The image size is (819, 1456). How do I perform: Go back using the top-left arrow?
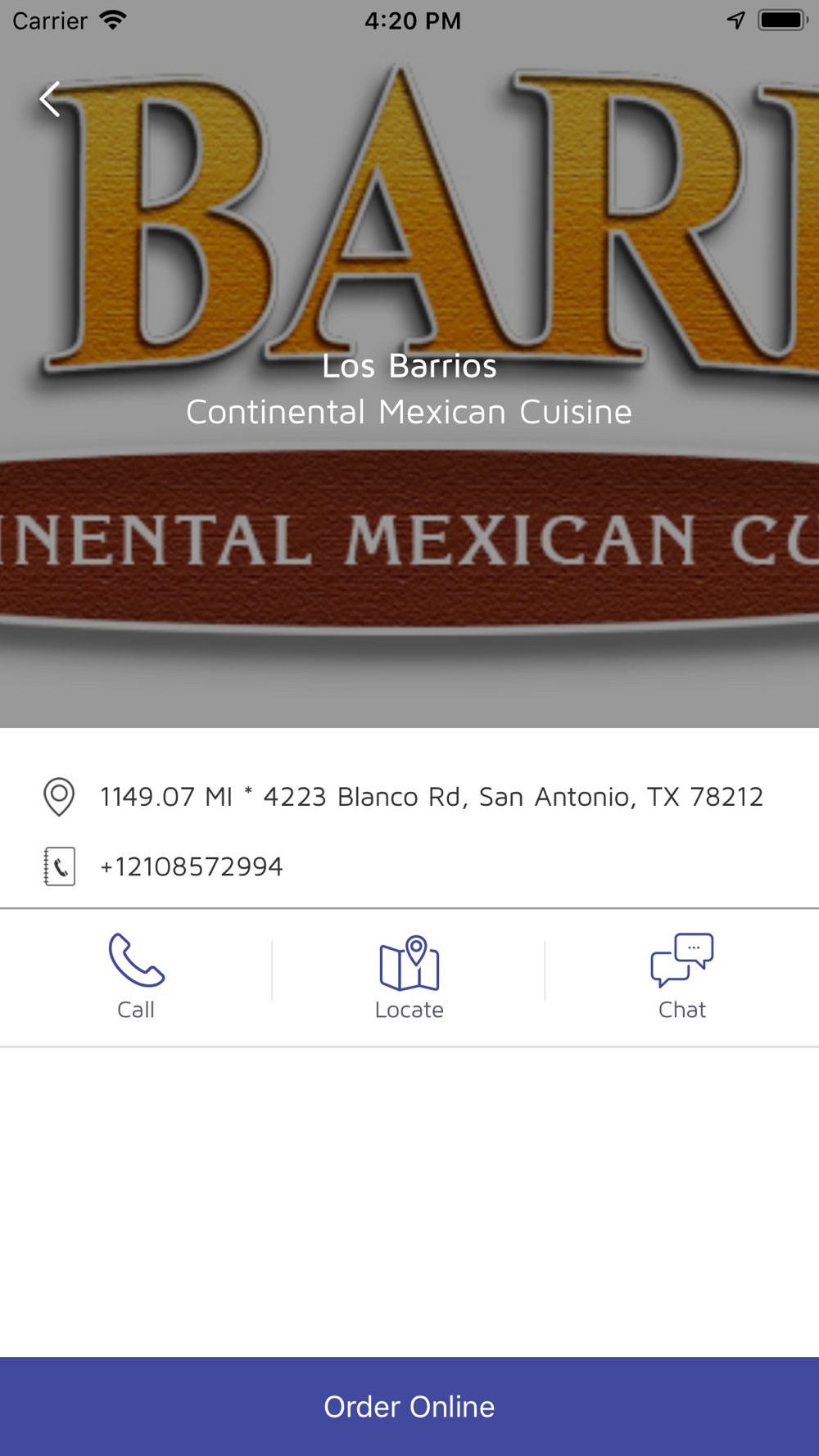point(50,100)
